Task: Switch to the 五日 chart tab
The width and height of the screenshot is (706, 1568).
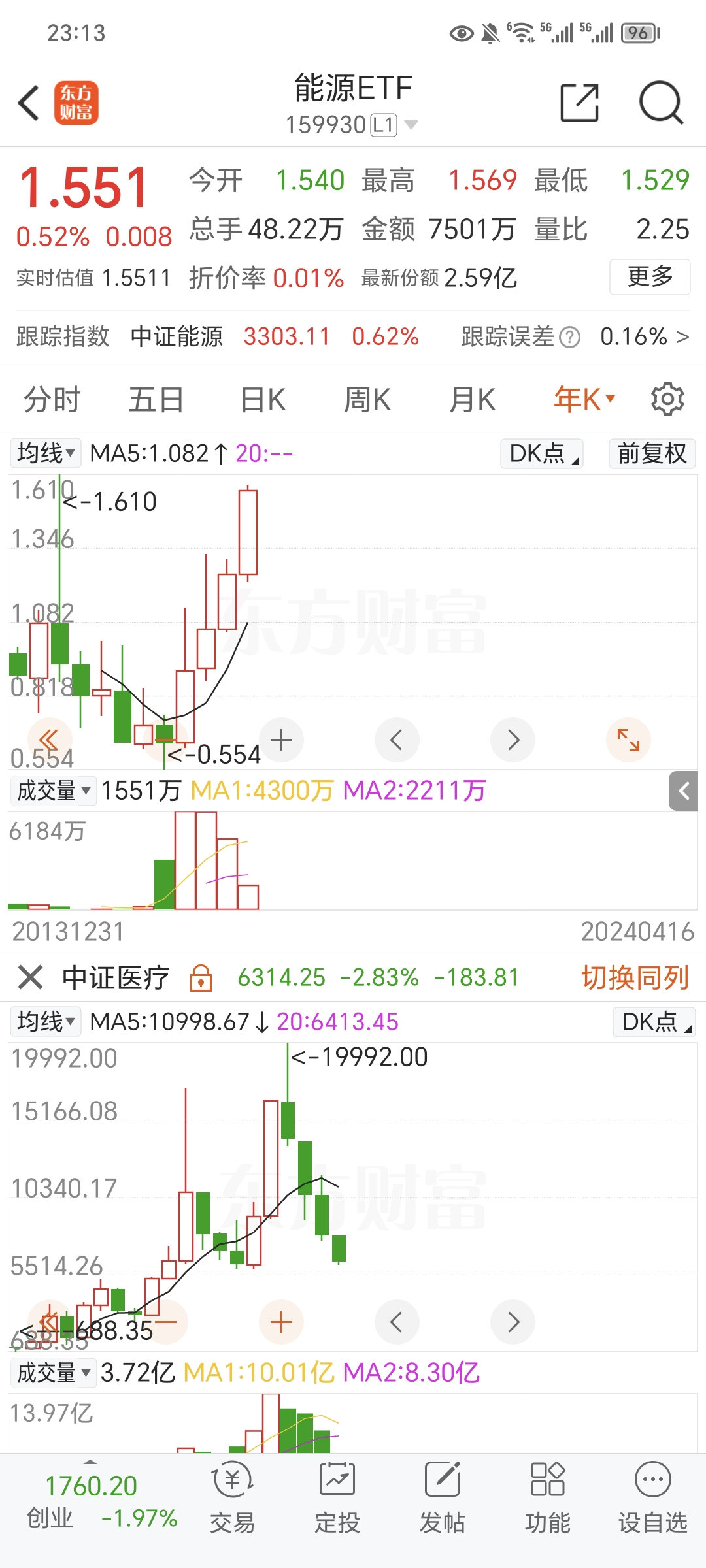Action: (x=156, y=400)
